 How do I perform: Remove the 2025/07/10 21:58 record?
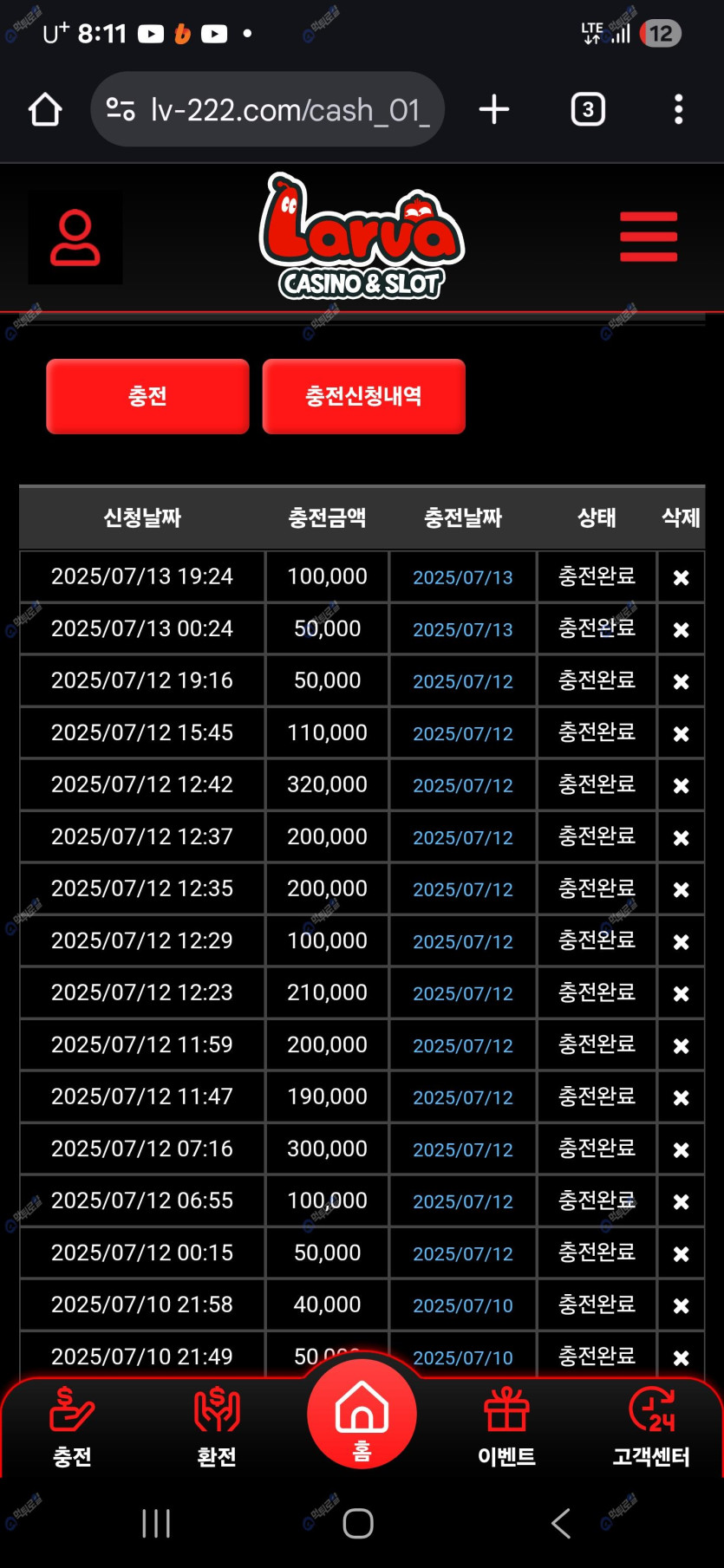[682, 1305]
